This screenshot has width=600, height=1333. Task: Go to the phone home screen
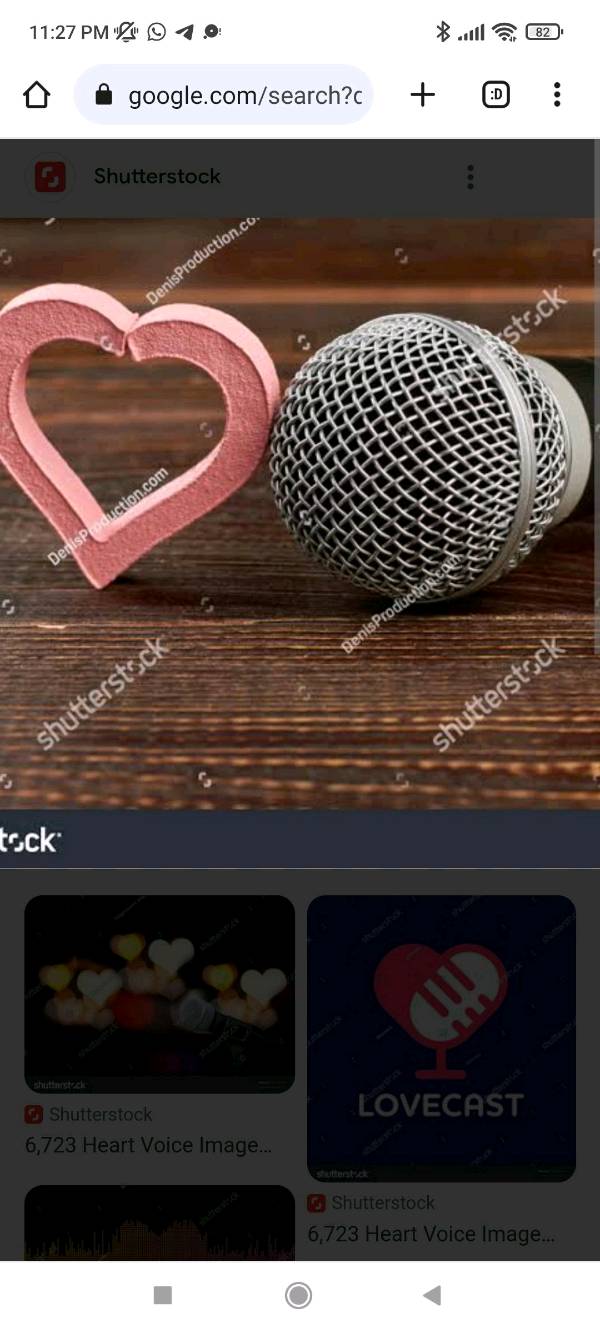298,1296
